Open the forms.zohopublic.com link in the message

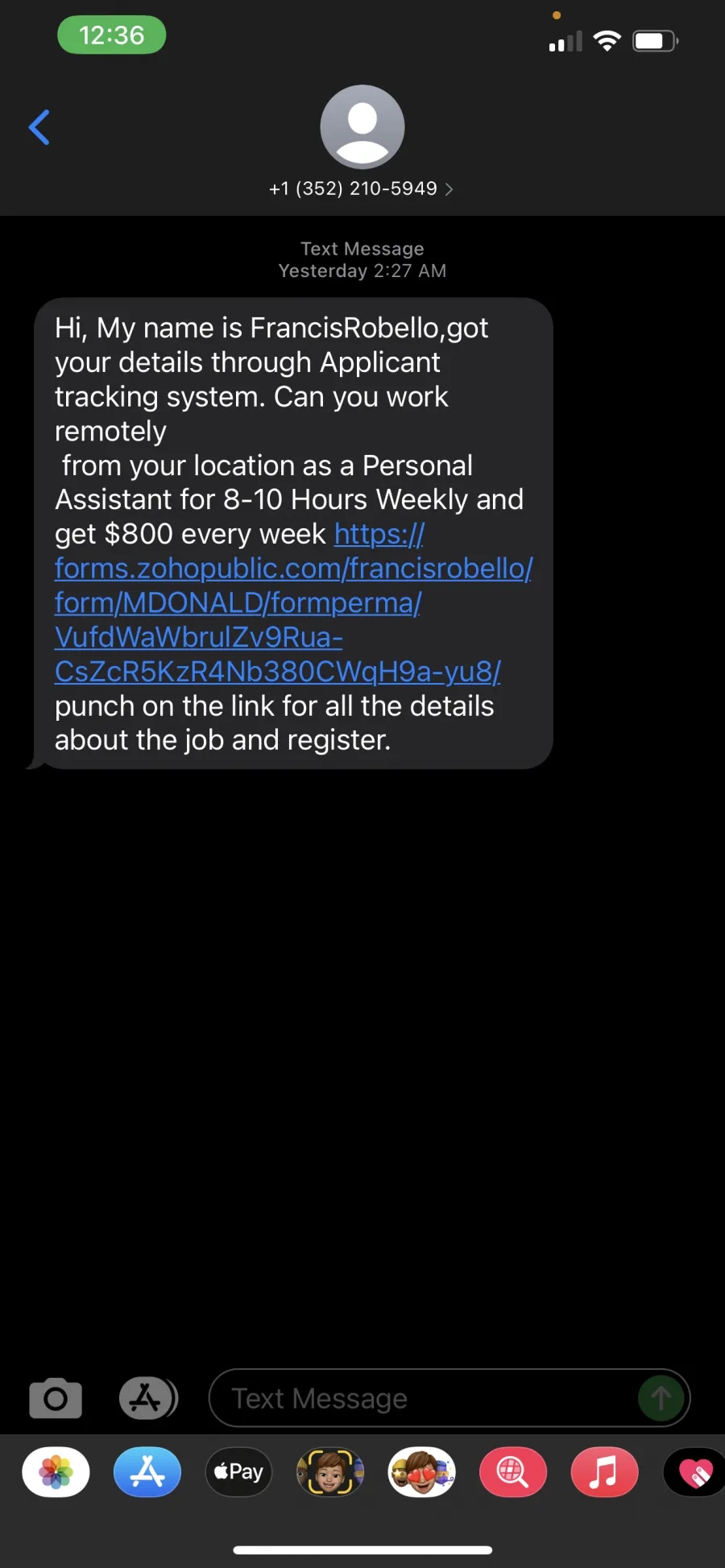(x=293, y=602)
